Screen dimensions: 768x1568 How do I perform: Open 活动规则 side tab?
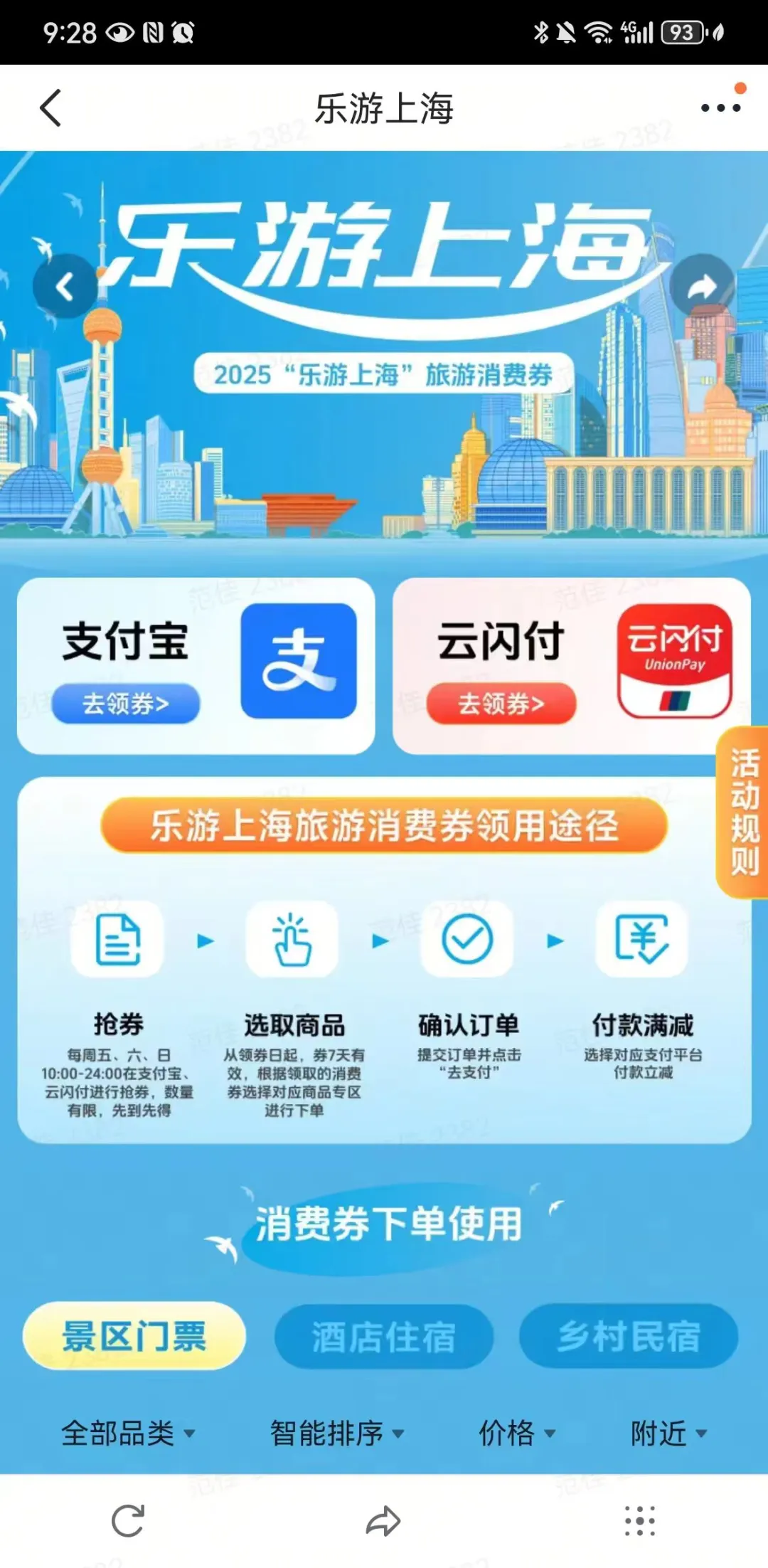click(744, 812)
